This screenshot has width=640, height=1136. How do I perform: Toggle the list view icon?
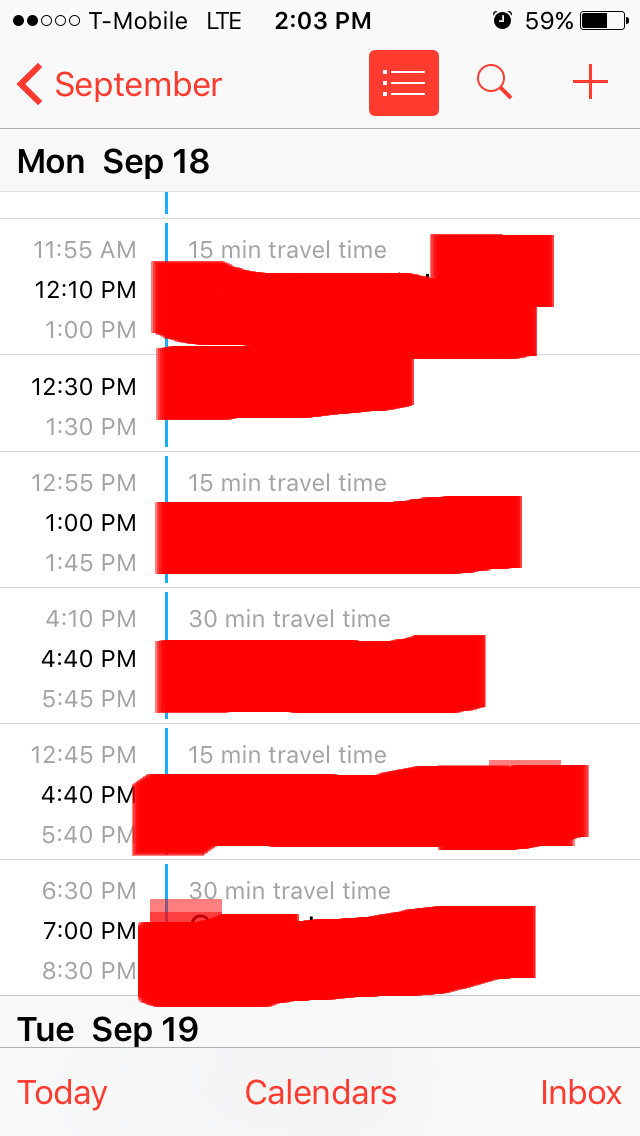pyautogui.click(x=404, y=83)
